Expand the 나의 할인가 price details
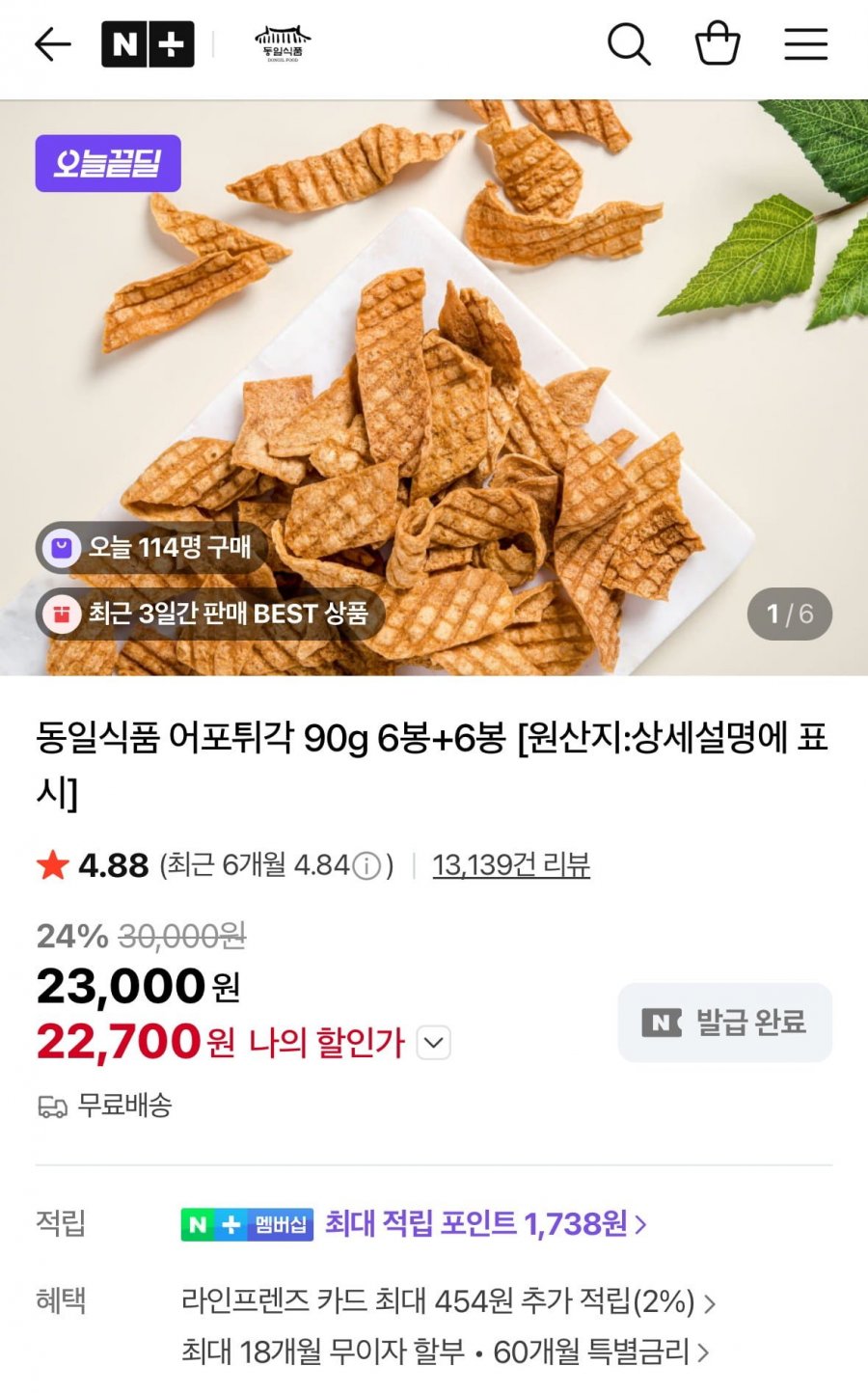The width and height of the screenshot is (868, 1393). [x=432, y=1043]
